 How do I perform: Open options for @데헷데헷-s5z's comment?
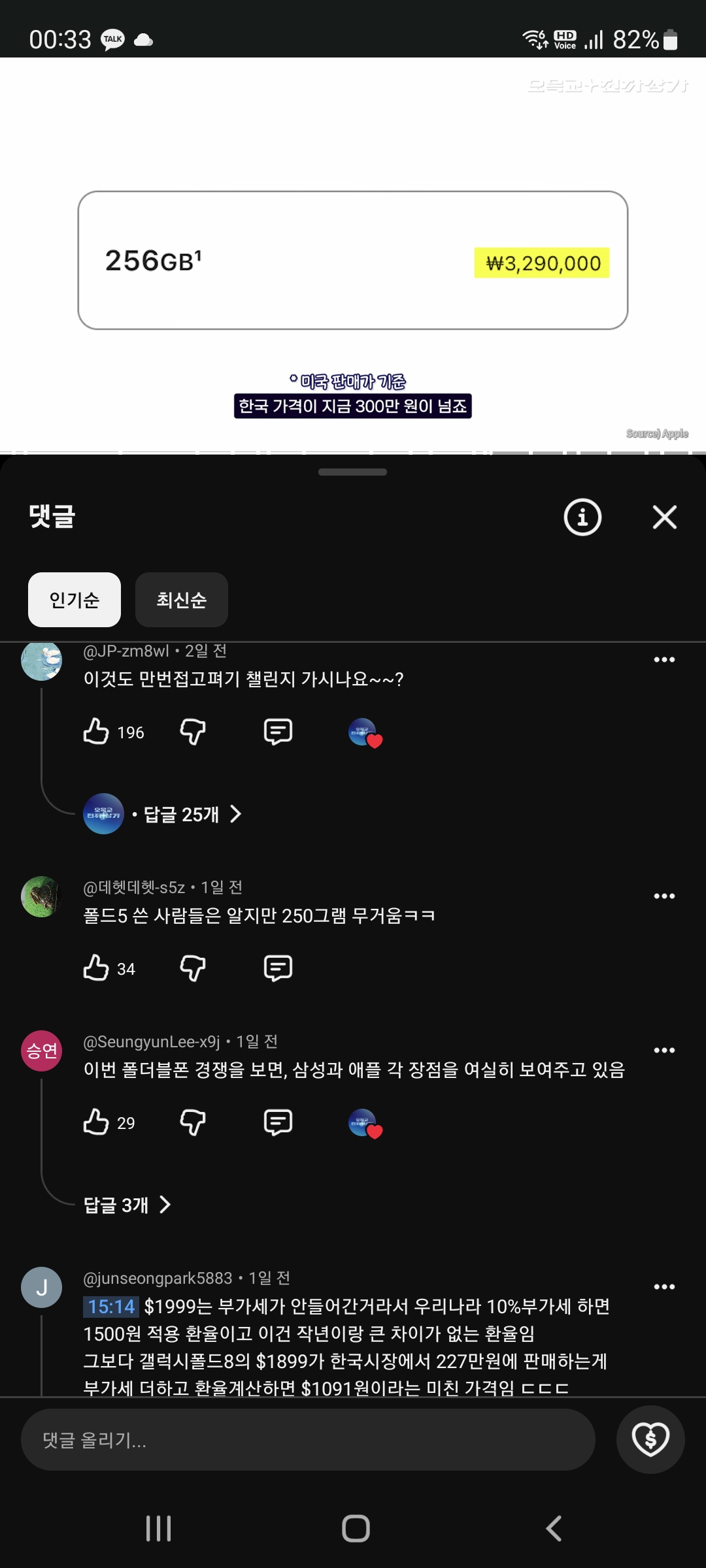pos(664,896)
